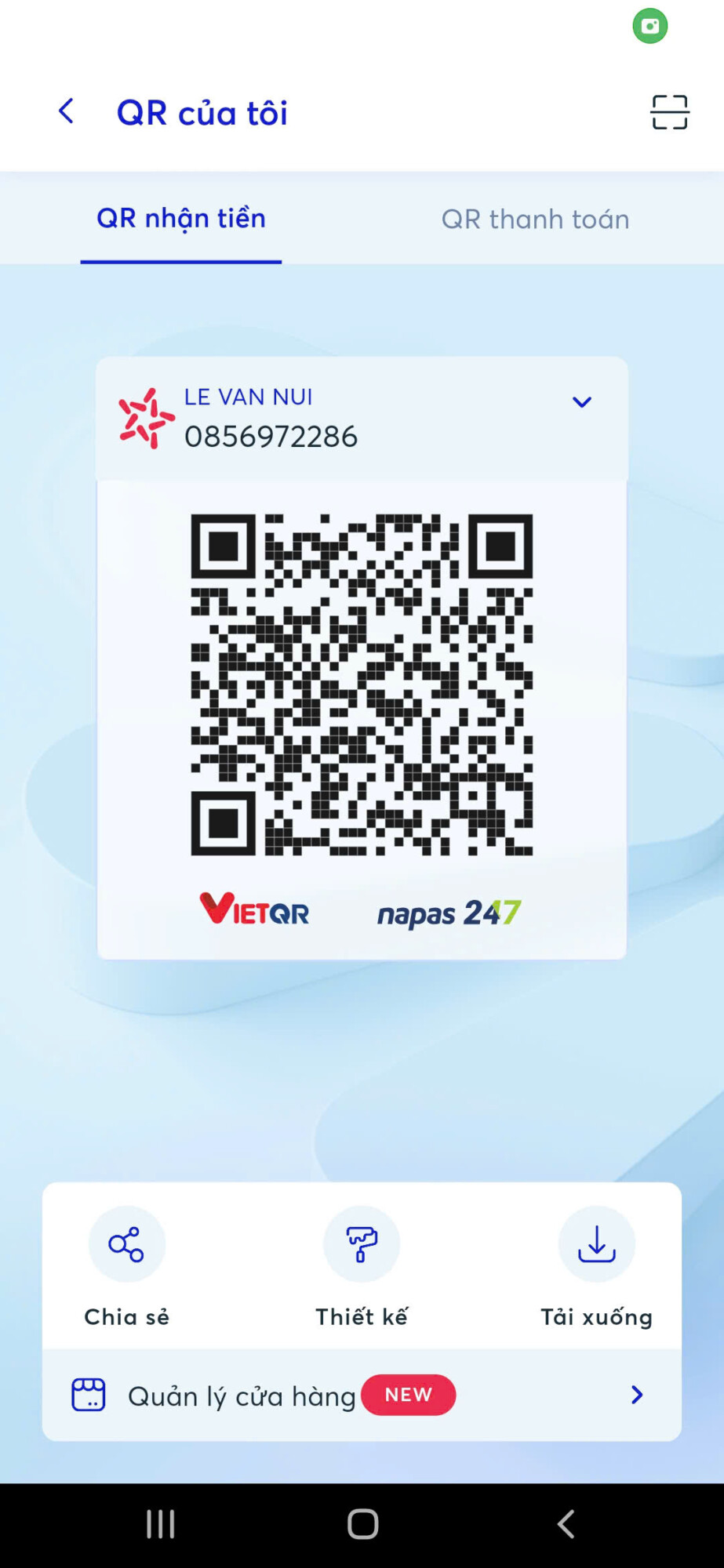Screen dimensions: 724x1568
Task: Switch to QR thanh toán tab
Action: coord(535,219)
